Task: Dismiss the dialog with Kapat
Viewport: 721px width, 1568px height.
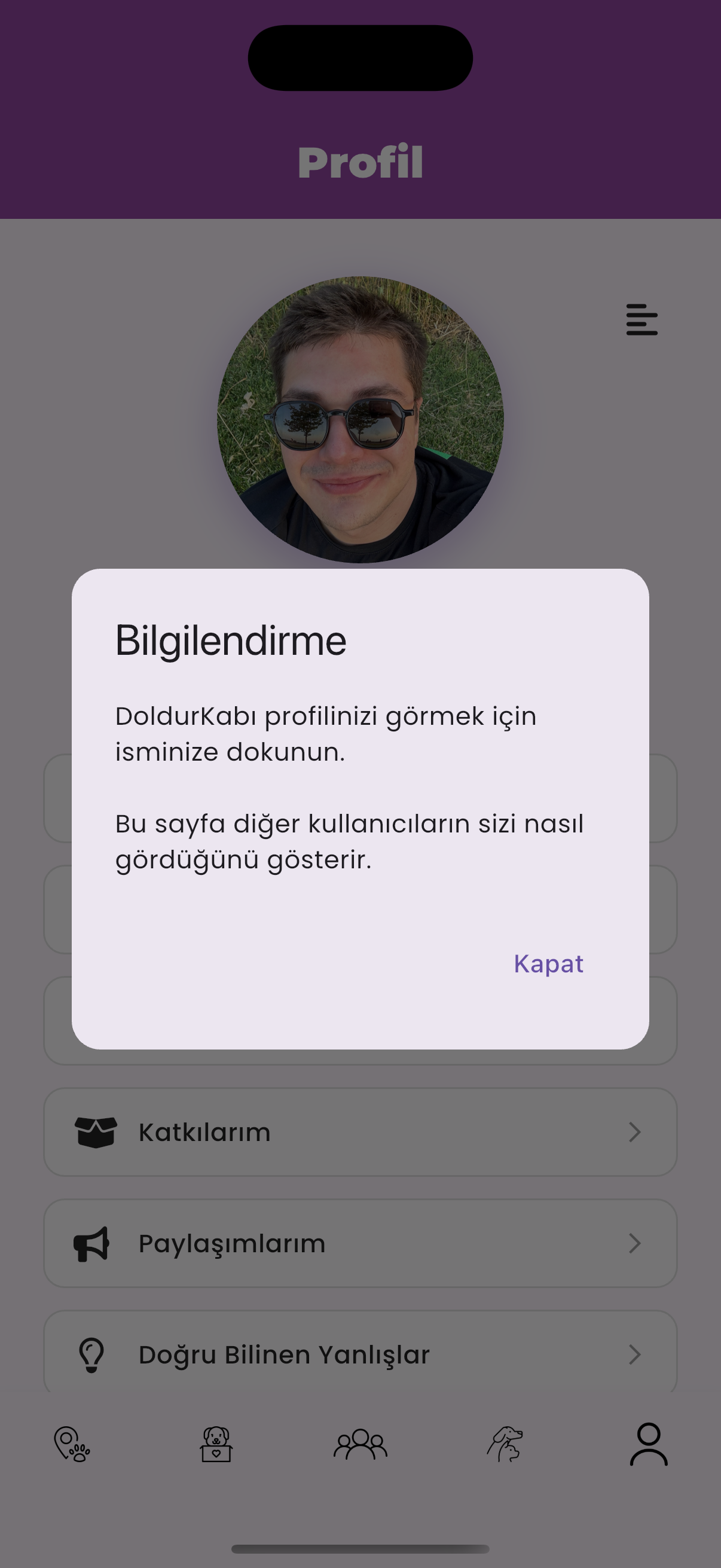Action: [548, 963]
